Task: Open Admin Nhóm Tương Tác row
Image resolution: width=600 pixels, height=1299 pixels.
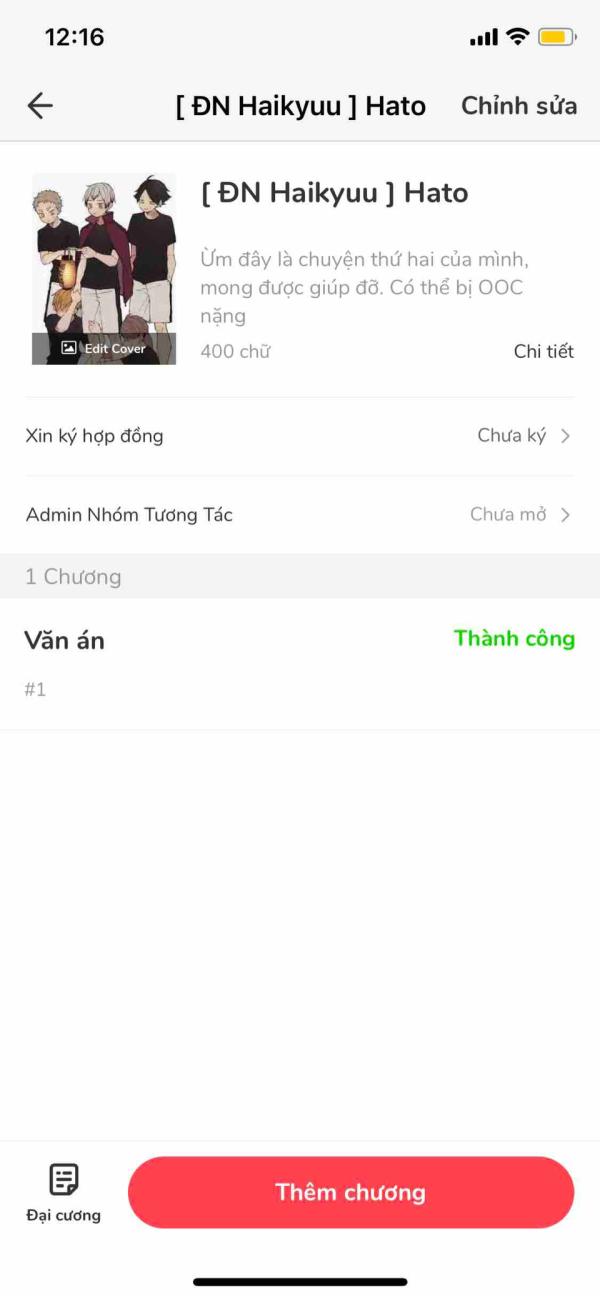Action: coord(300,515)
